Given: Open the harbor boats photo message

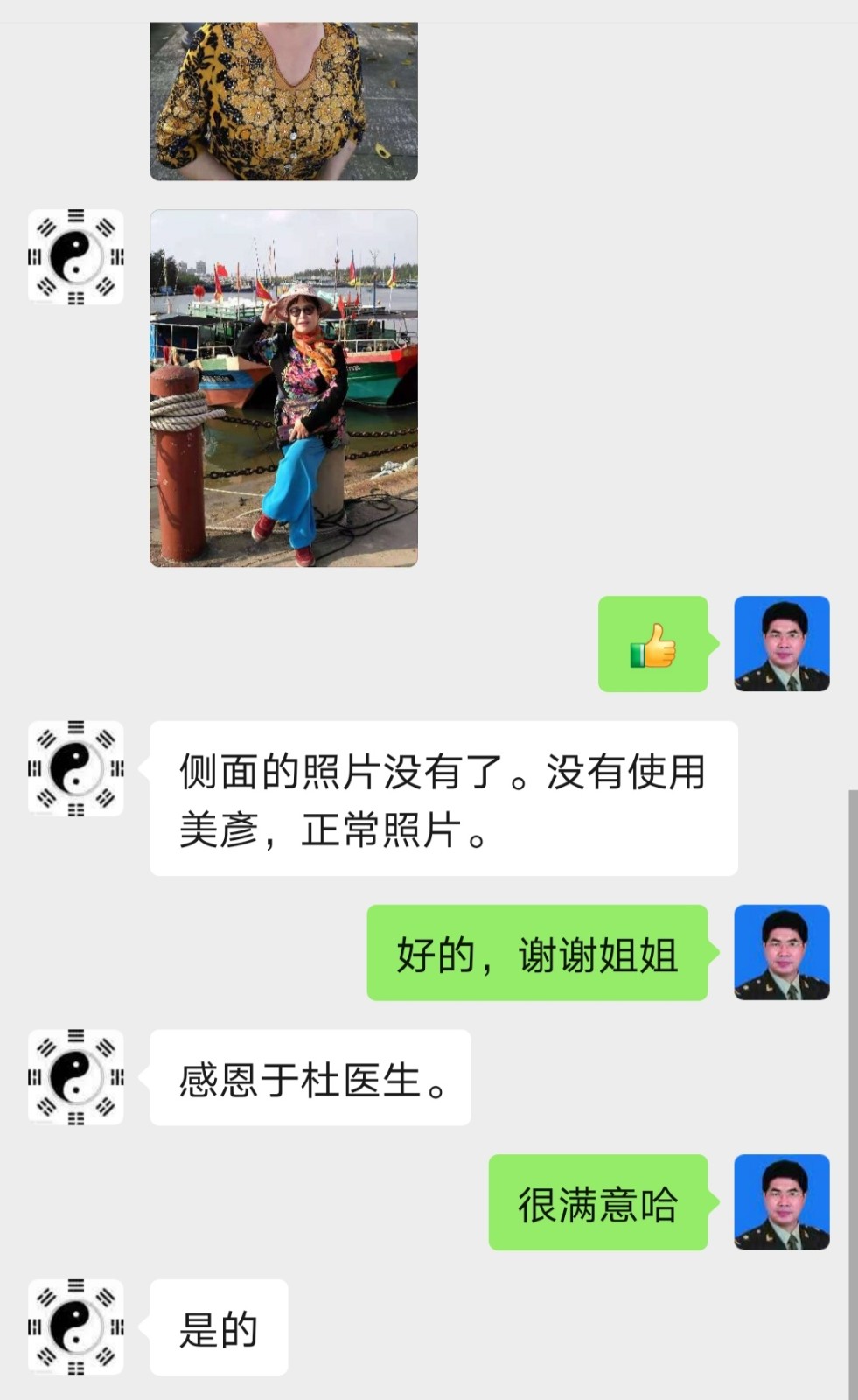Looking at the screenshot, I should tap(283, 388).
